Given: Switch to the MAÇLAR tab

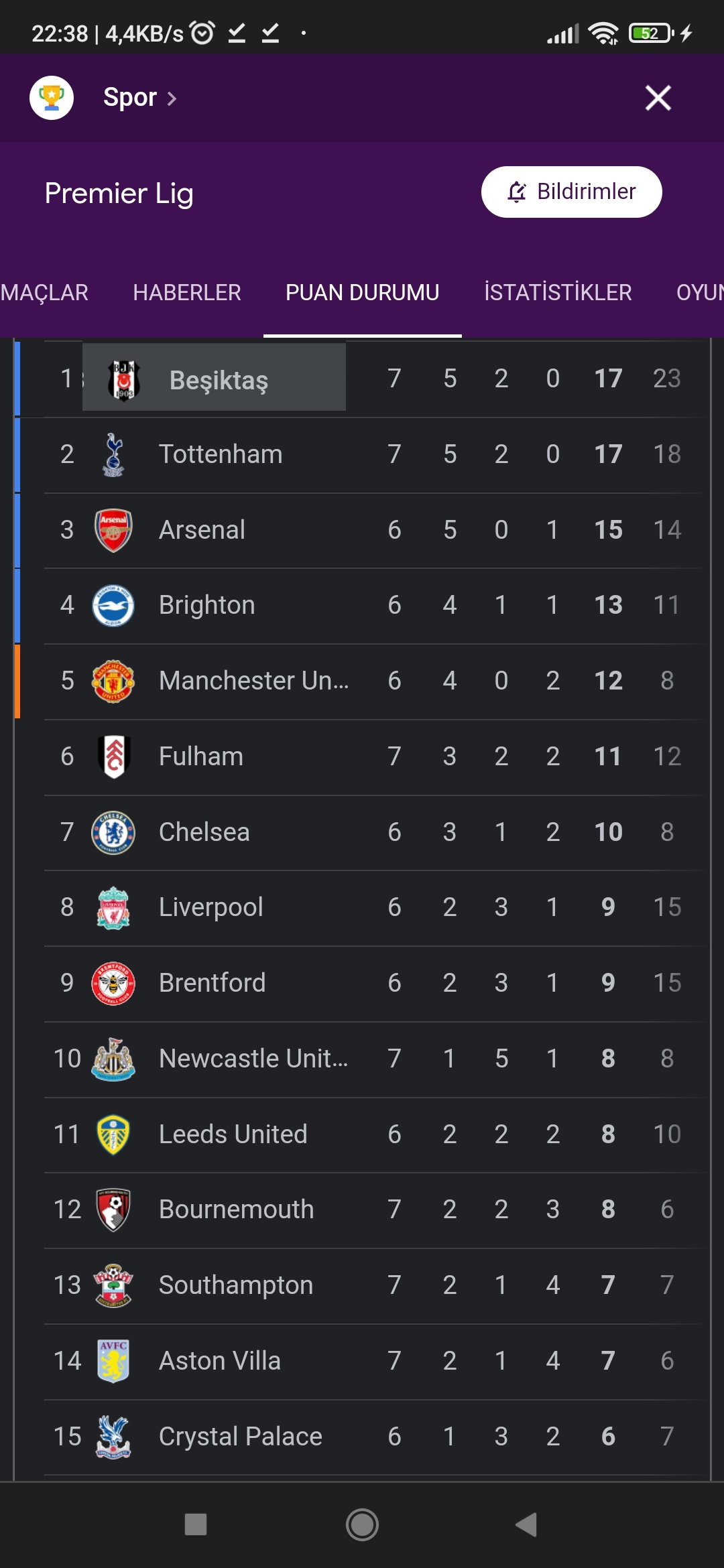Looking at the screenshot, I should 44,293.
